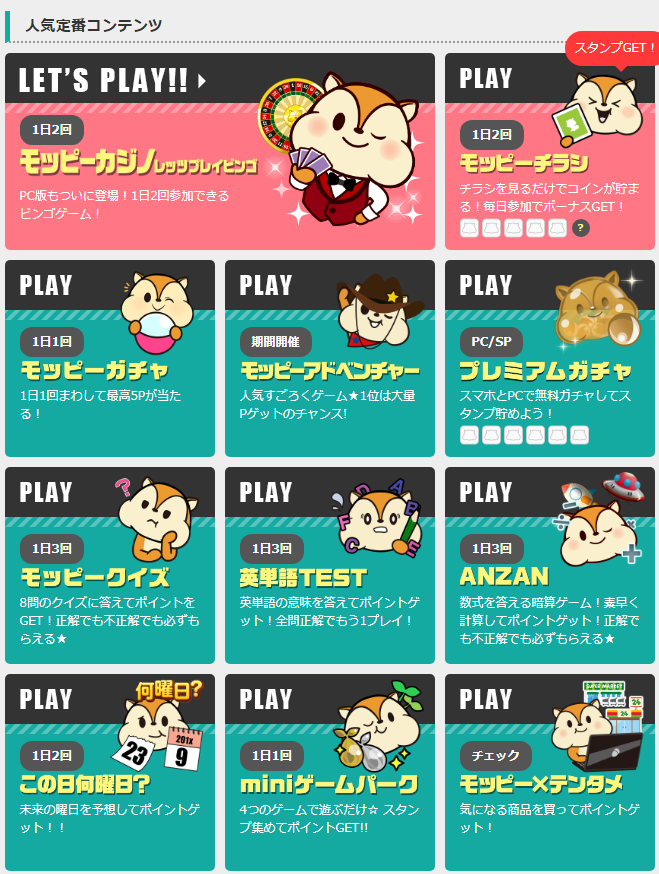Open miniゲームパーク card
Screen dimensions: 659x874
(329, 772)
